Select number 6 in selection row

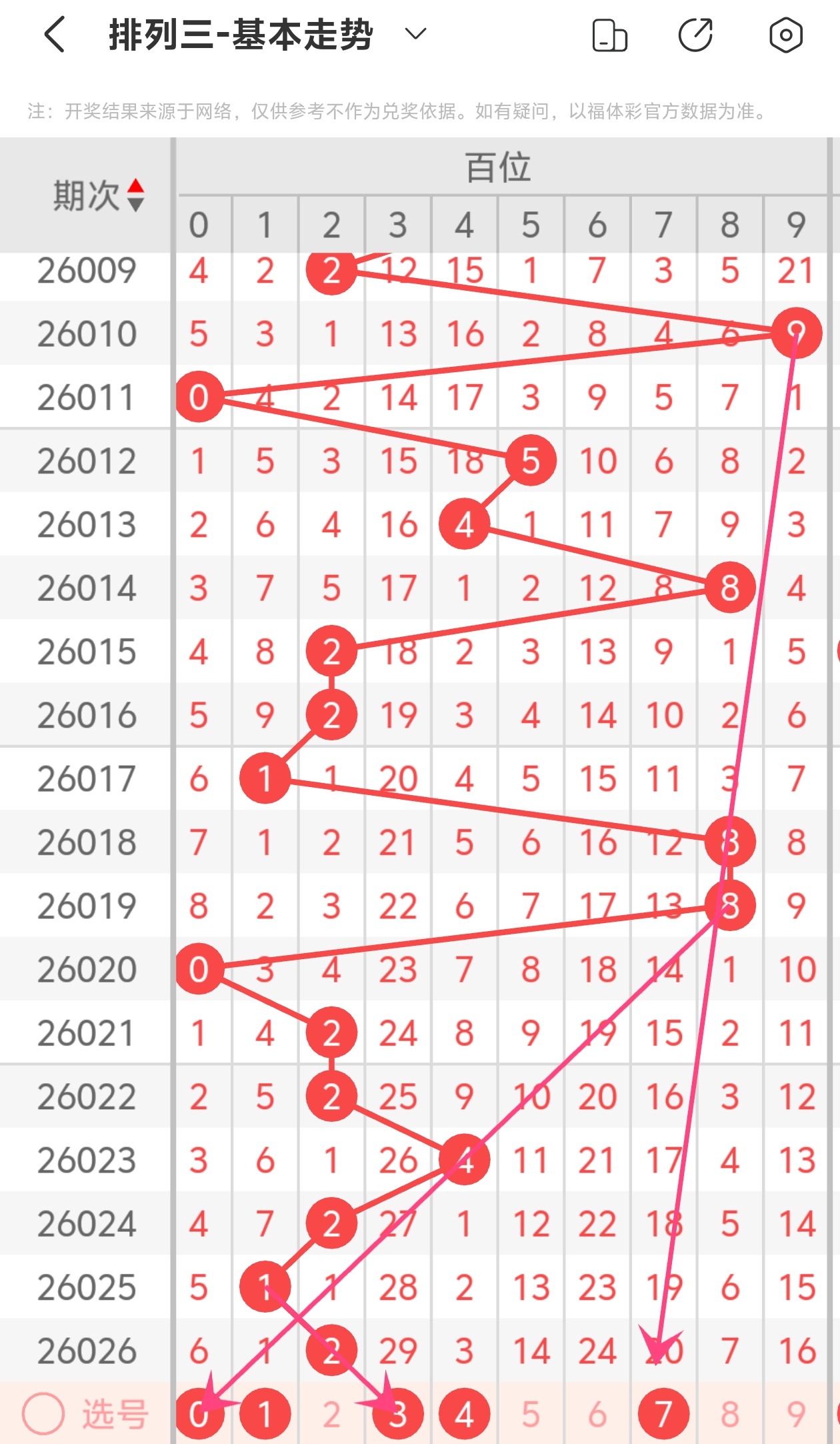(x=597, y=1413)
